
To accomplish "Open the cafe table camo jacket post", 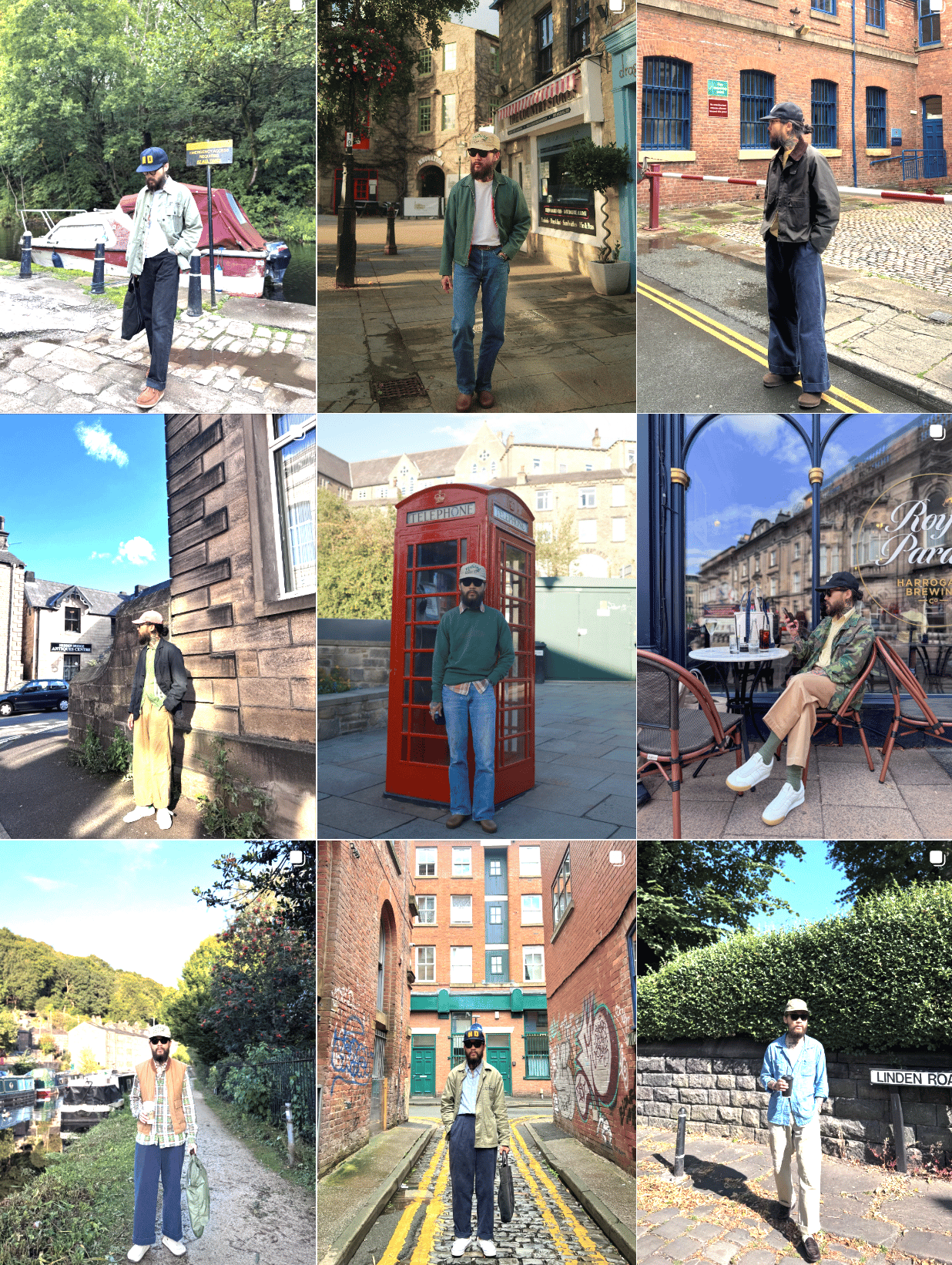I will 794,626.
